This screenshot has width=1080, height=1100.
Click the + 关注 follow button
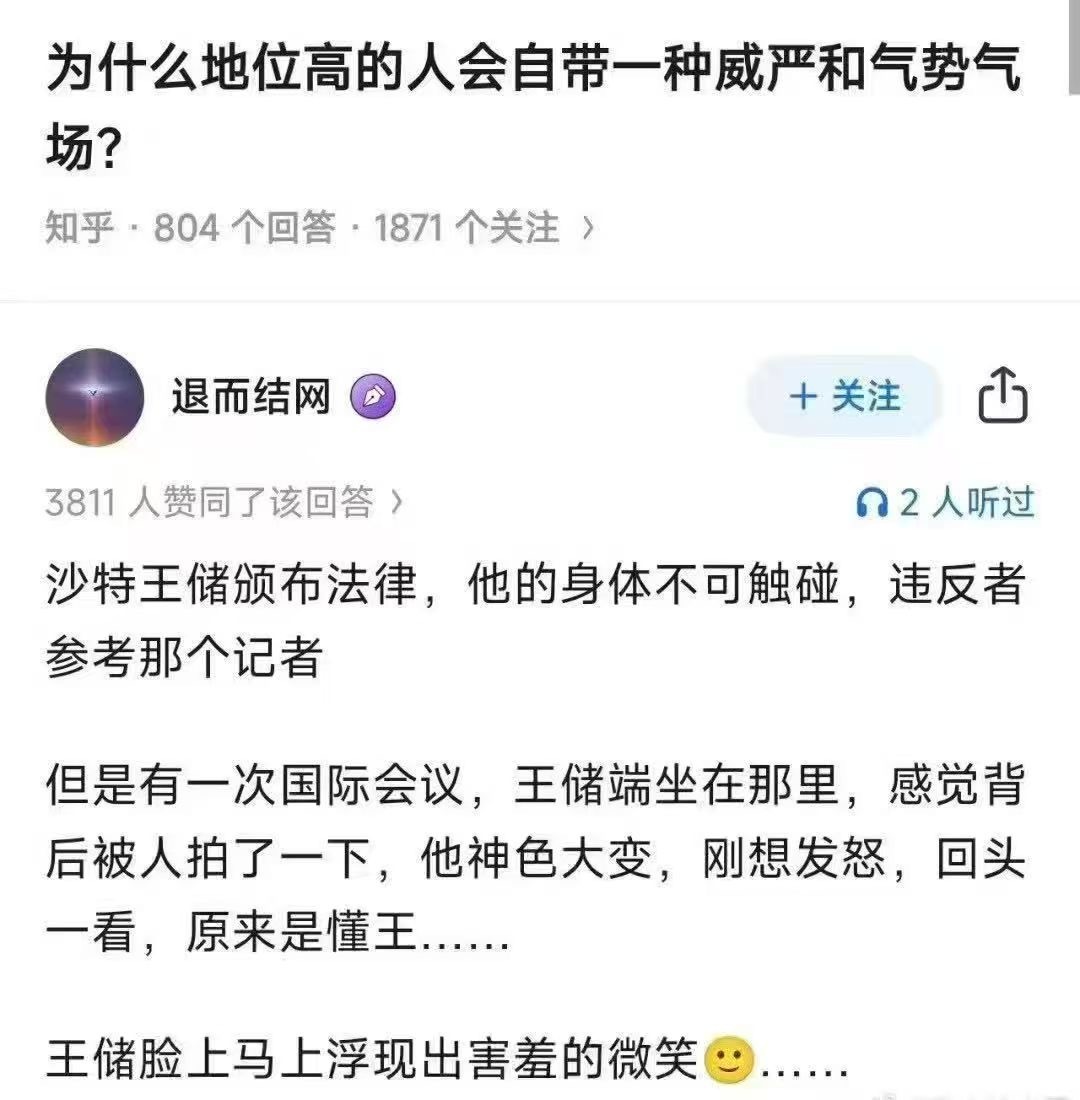(843, 398)
